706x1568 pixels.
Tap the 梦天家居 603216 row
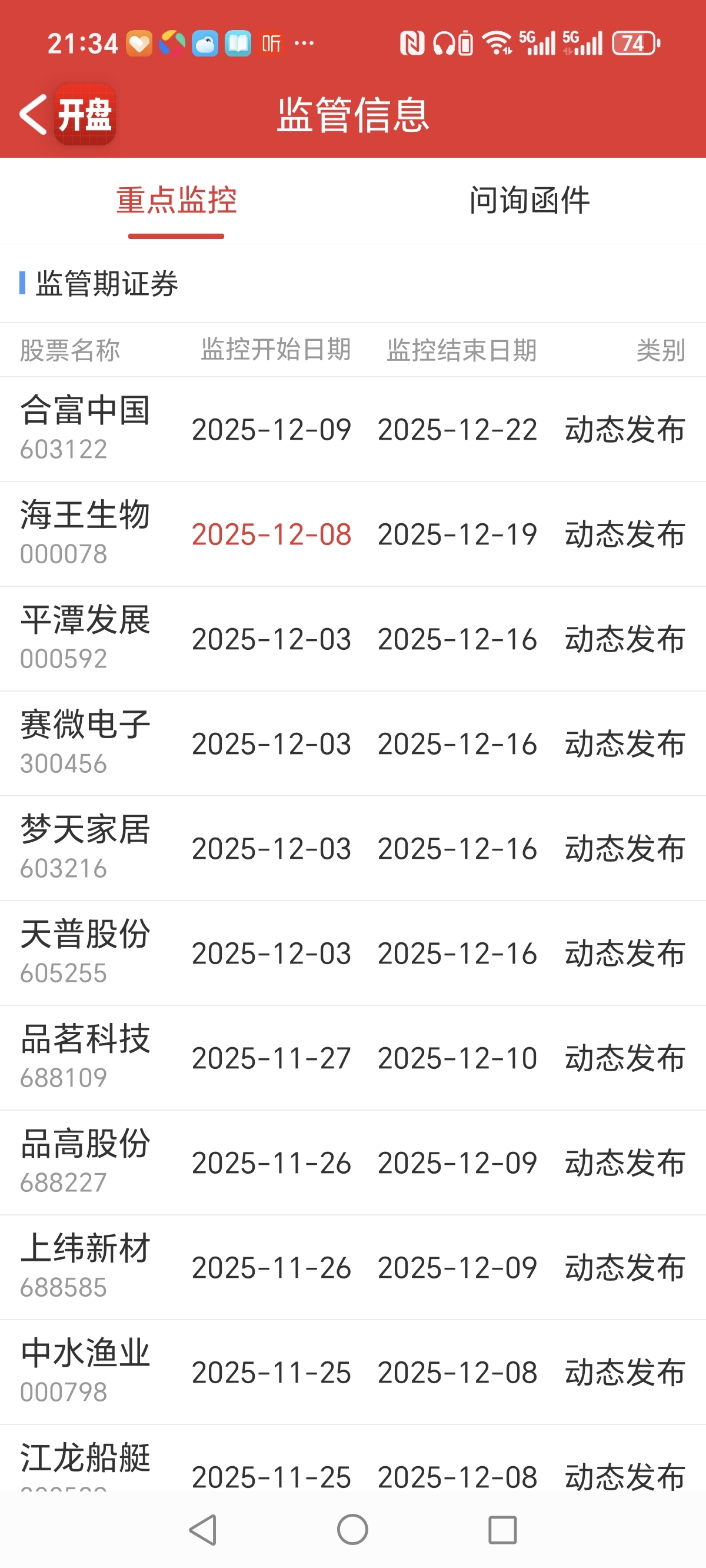[353, 848]
